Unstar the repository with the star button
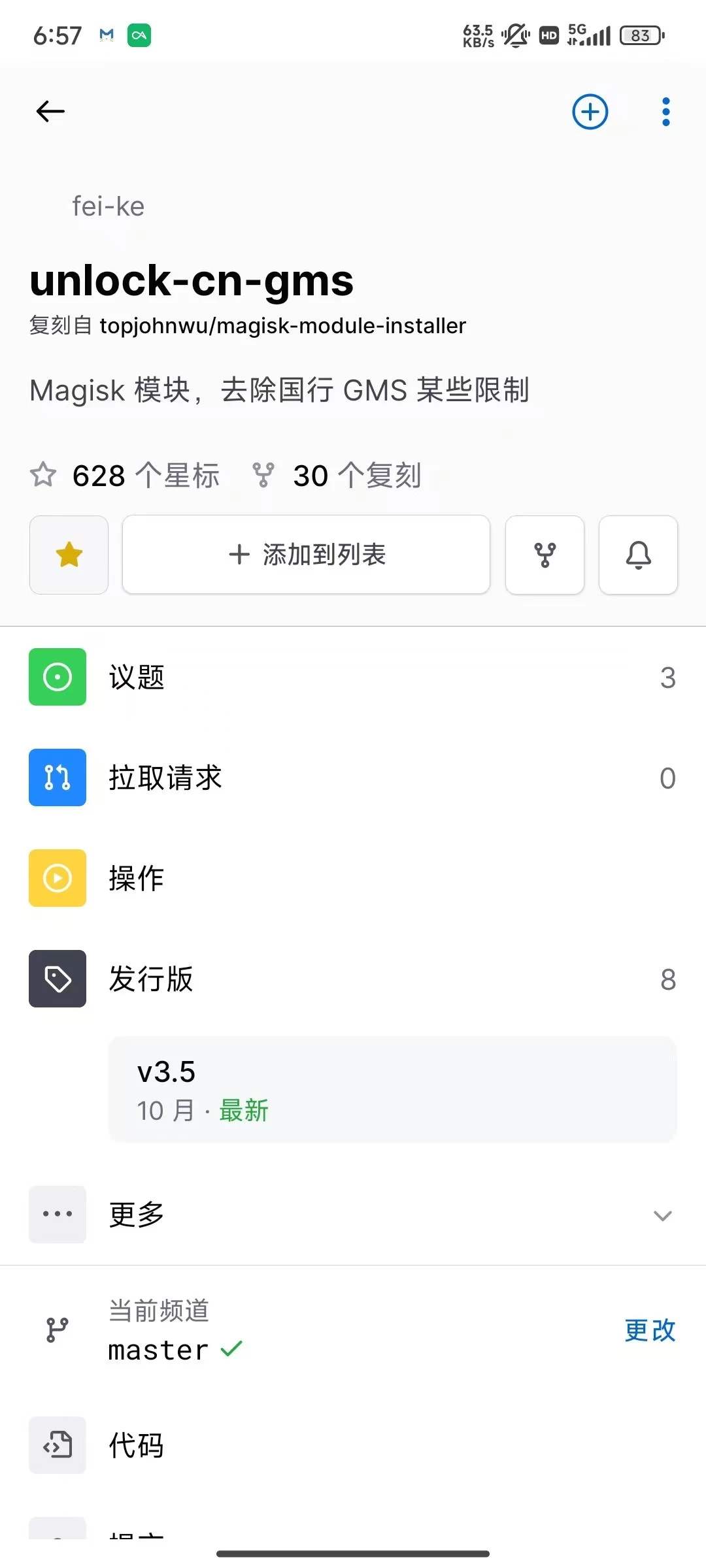 click(69, 555)
